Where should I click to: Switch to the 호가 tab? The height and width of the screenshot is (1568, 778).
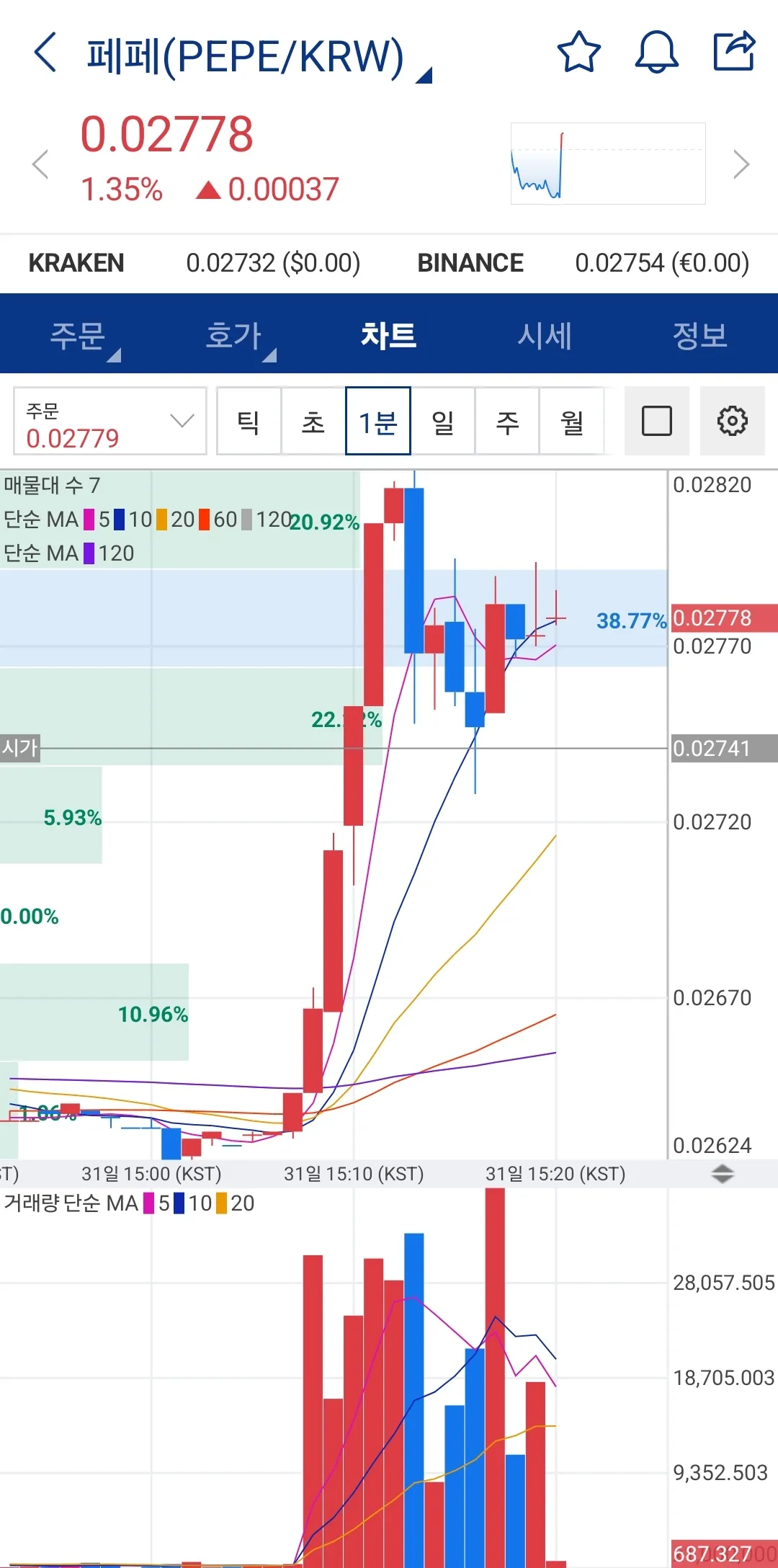pyautogui.click(x=233, y=335)
